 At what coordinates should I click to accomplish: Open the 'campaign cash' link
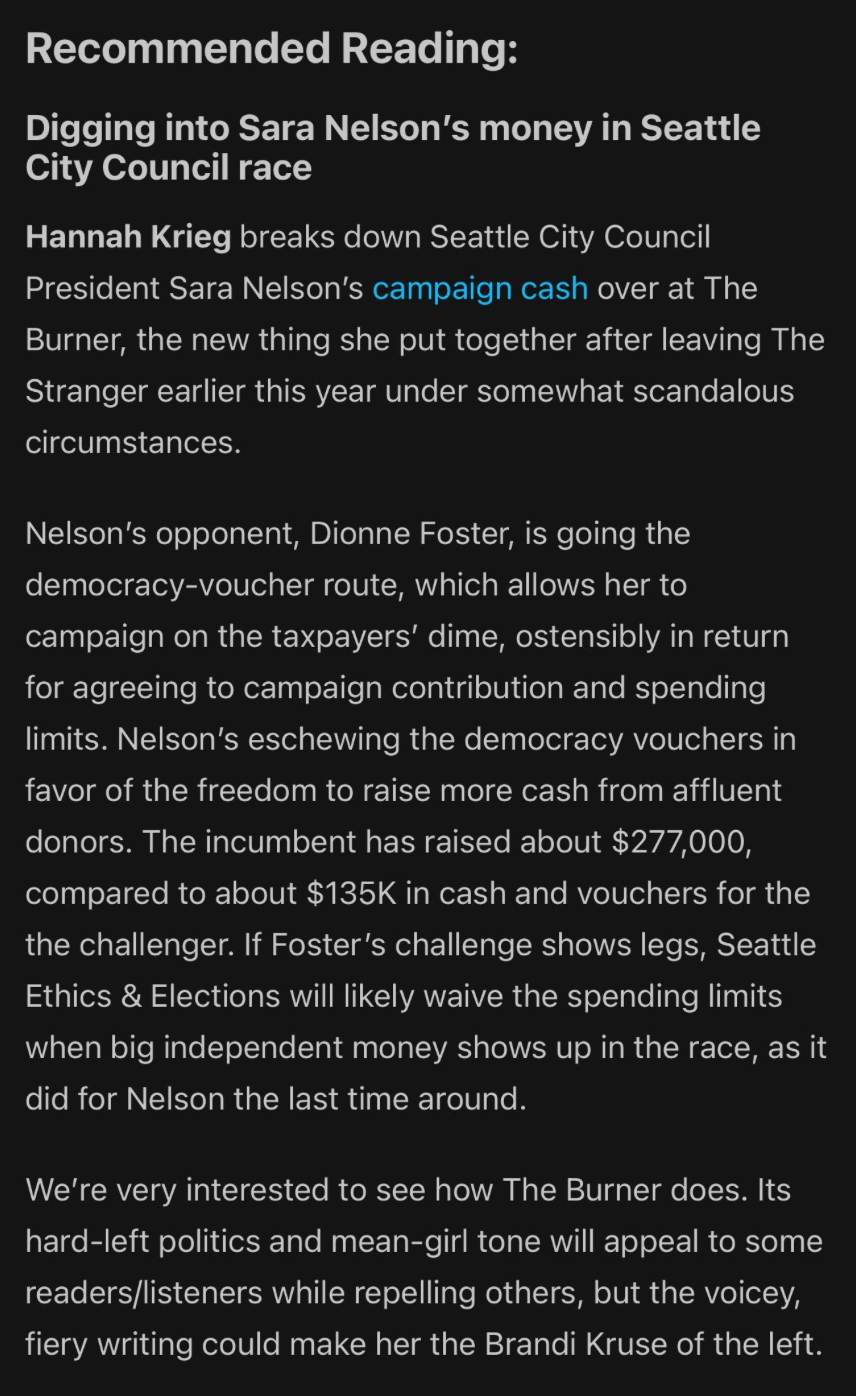479,289
